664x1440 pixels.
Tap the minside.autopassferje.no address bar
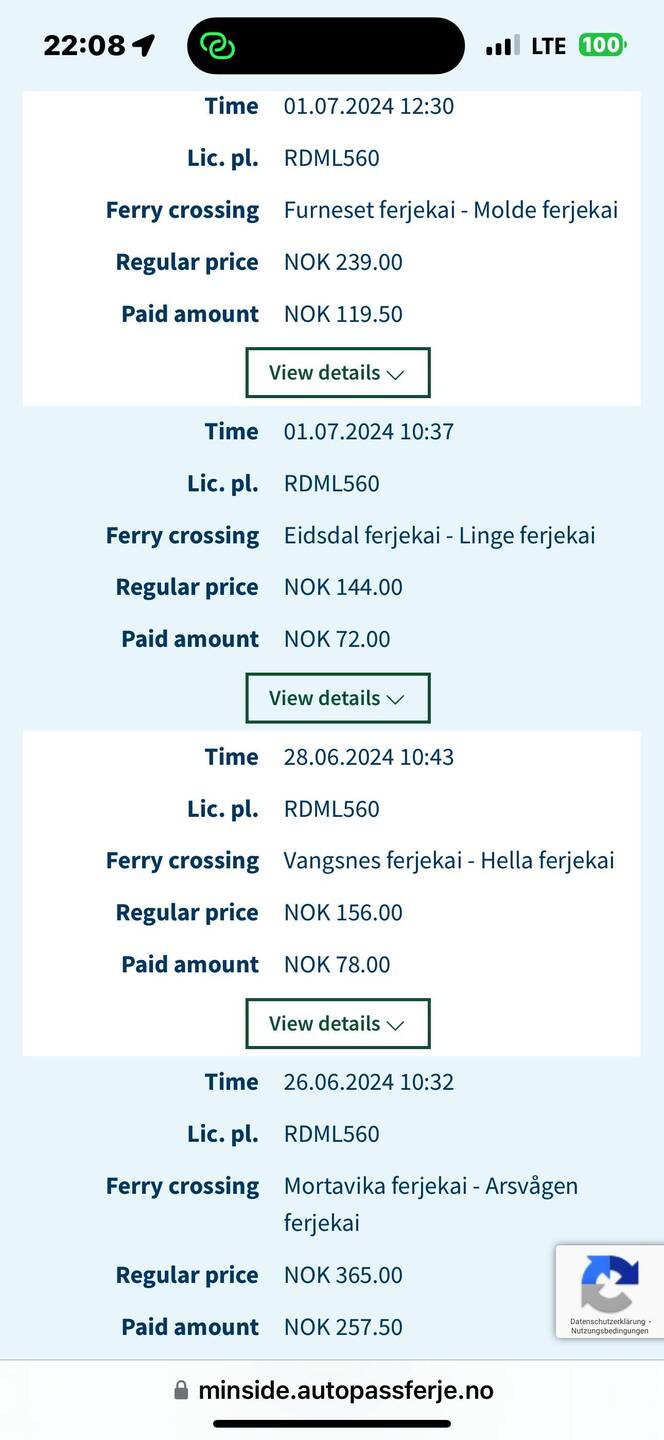(x=333, y=1390)
